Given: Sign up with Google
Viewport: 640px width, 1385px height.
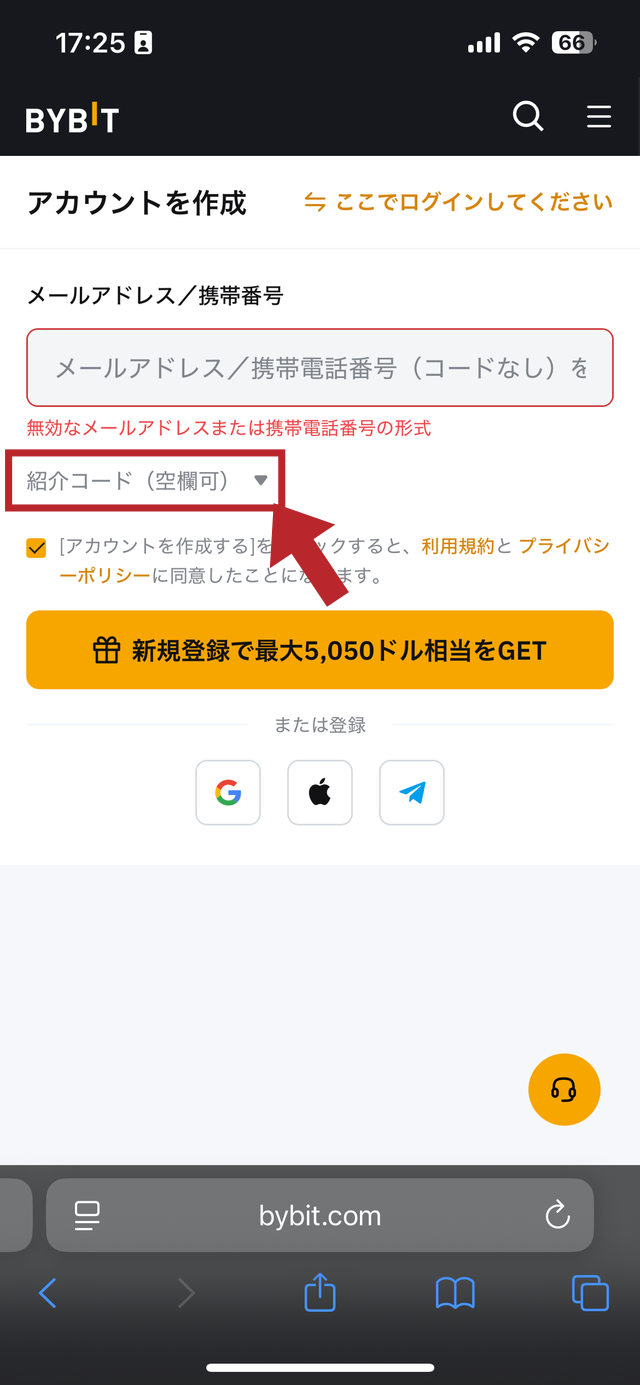Looking at the screenshot, I should point(228,793).
